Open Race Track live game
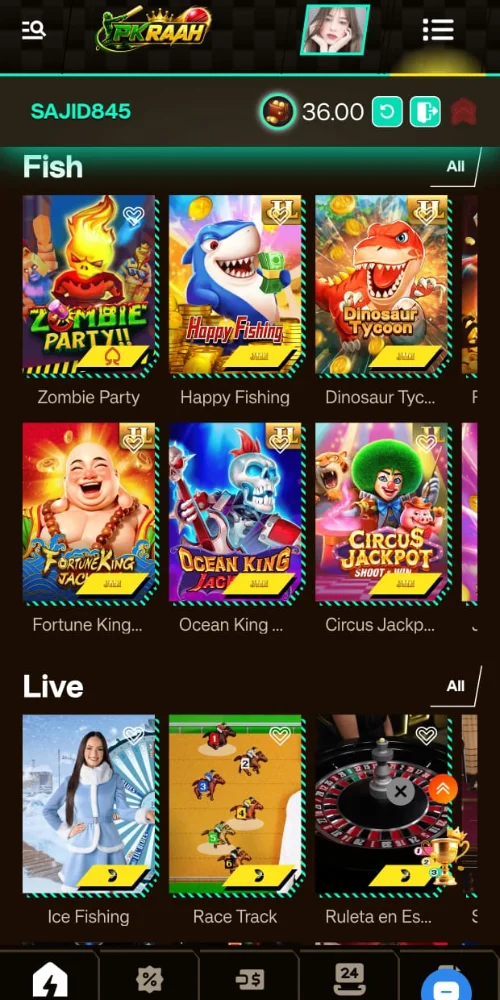500x1000 pixels. coord(235,804)
